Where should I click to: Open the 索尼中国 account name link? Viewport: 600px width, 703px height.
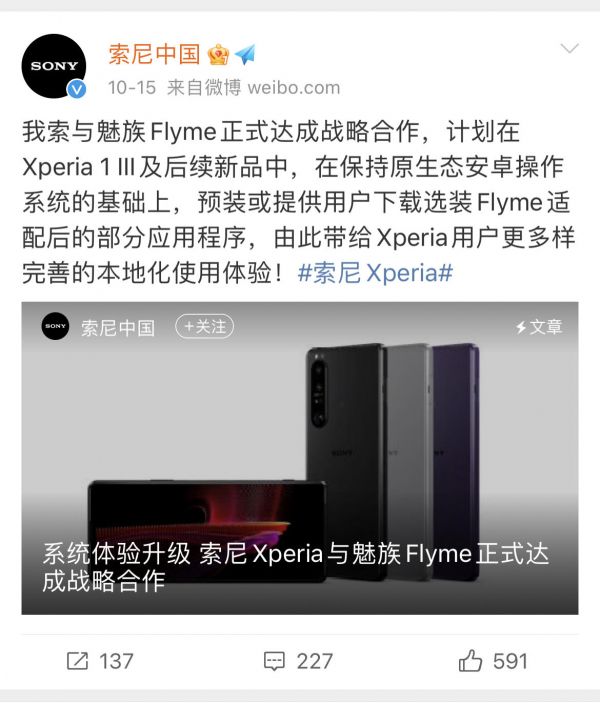[154, 53]
